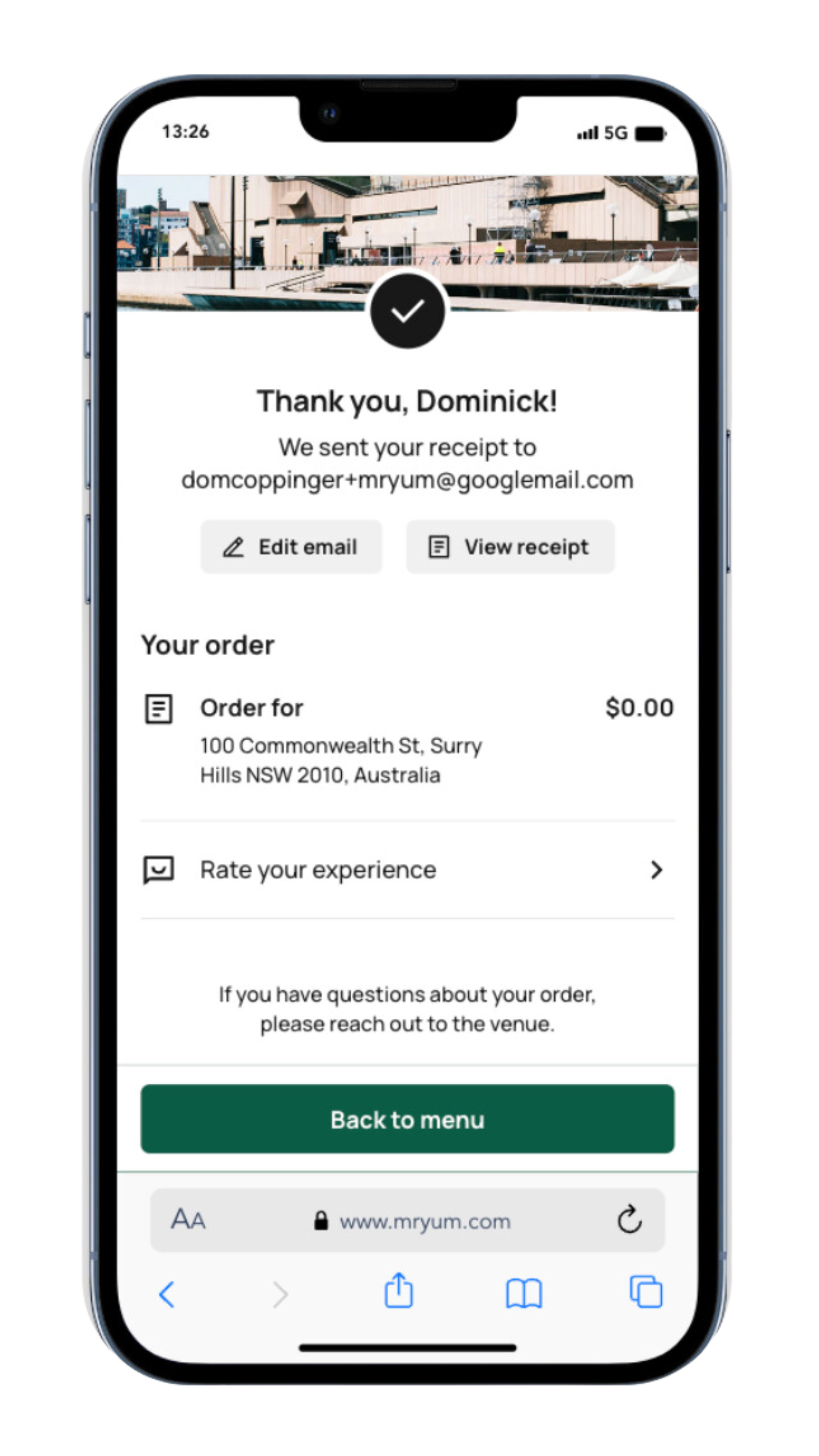The image size is (819, 1456).
Task: Open Rate your experience
Action: click(x=407, y=870)
